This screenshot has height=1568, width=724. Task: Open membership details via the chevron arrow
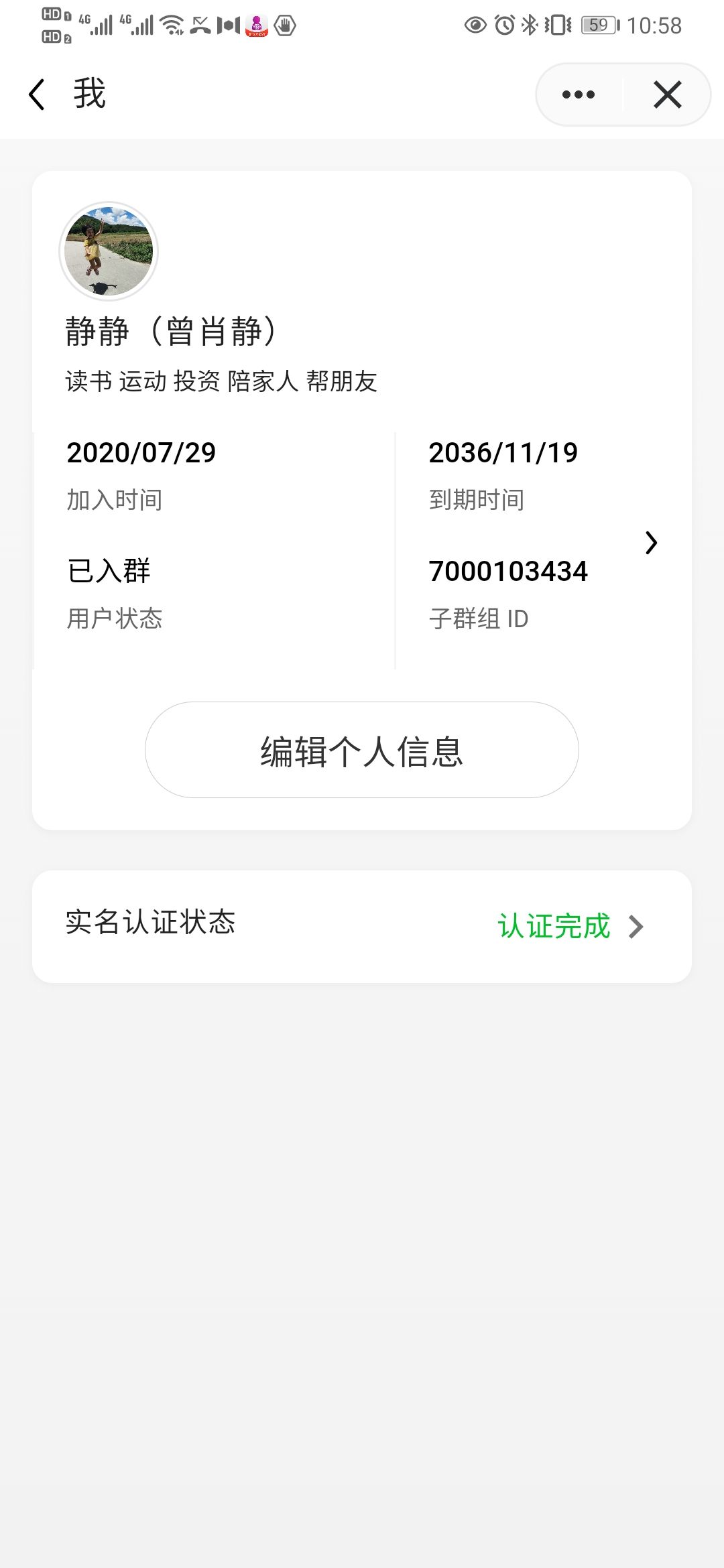pyautogui.click(x=651, y=543)
